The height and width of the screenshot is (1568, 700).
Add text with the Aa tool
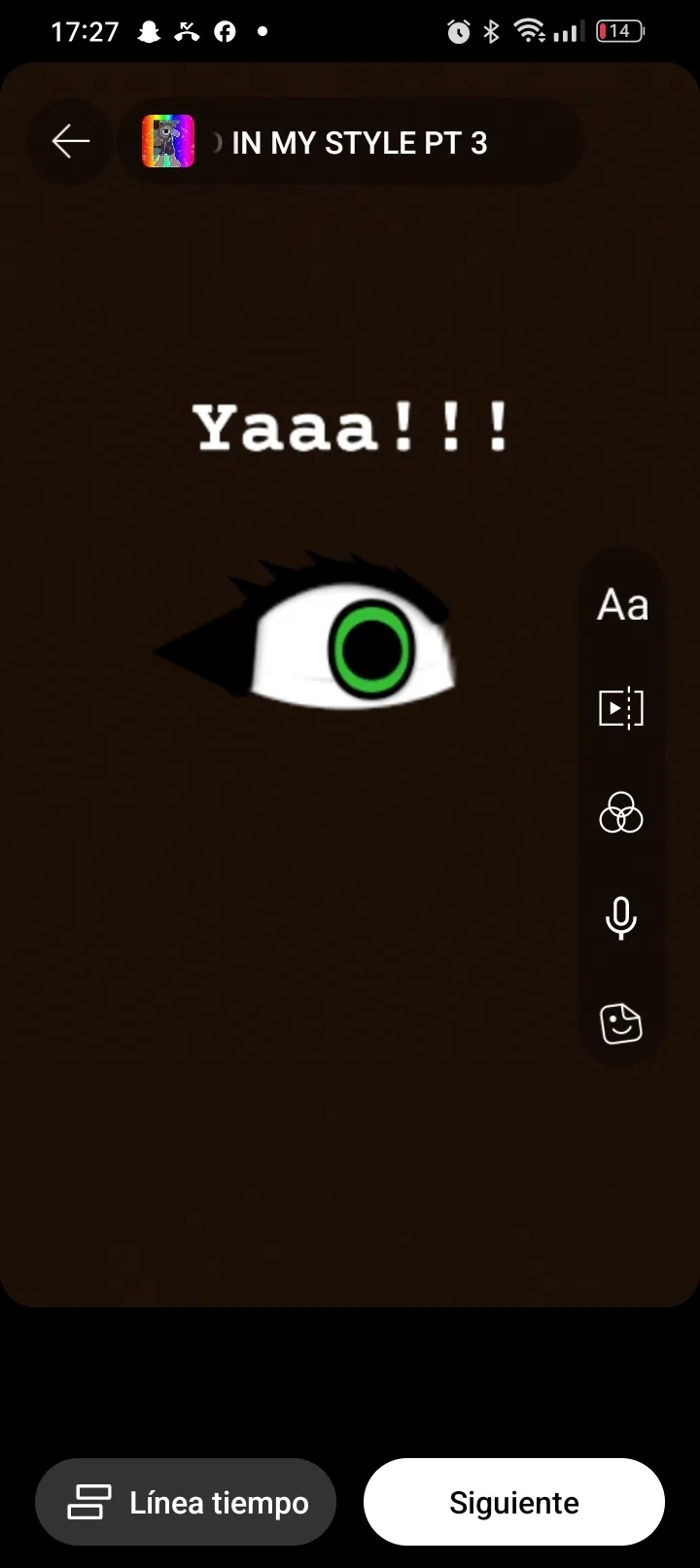click(x=622, y=605)
